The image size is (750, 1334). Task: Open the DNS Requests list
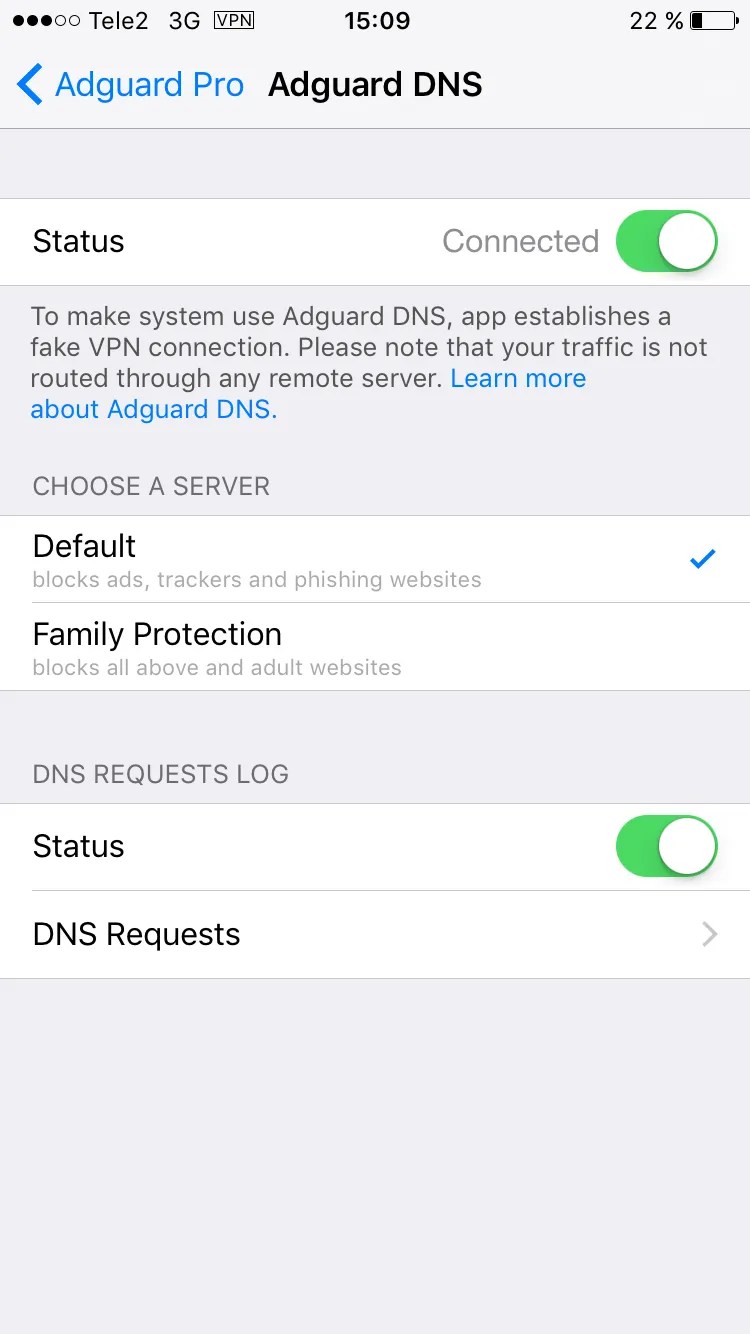click(x=375, y=934)
